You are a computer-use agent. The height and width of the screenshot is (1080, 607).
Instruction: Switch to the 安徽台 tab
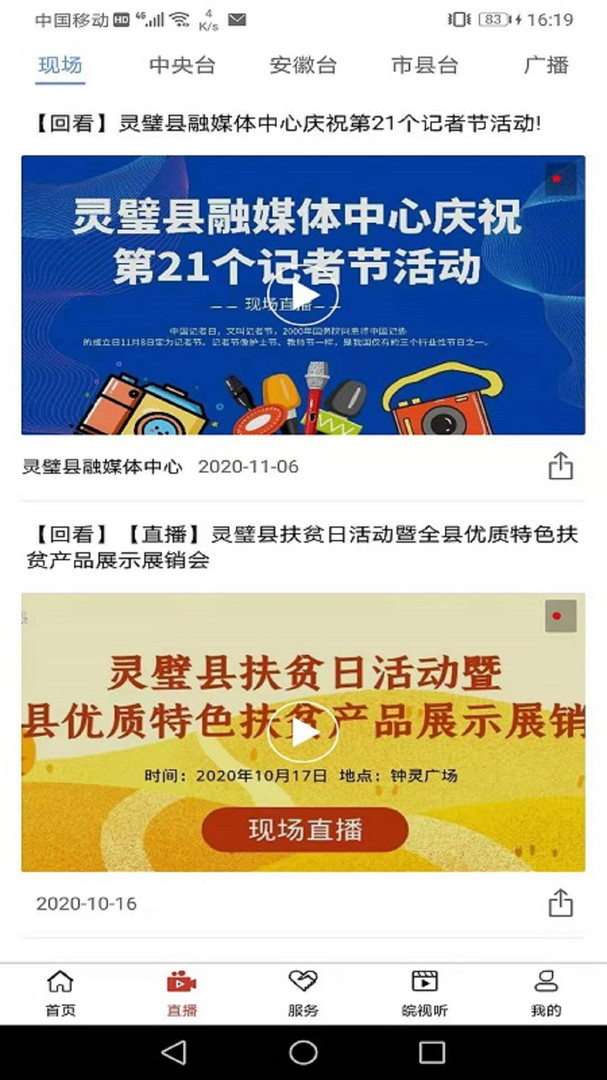[x=303, y=66]
